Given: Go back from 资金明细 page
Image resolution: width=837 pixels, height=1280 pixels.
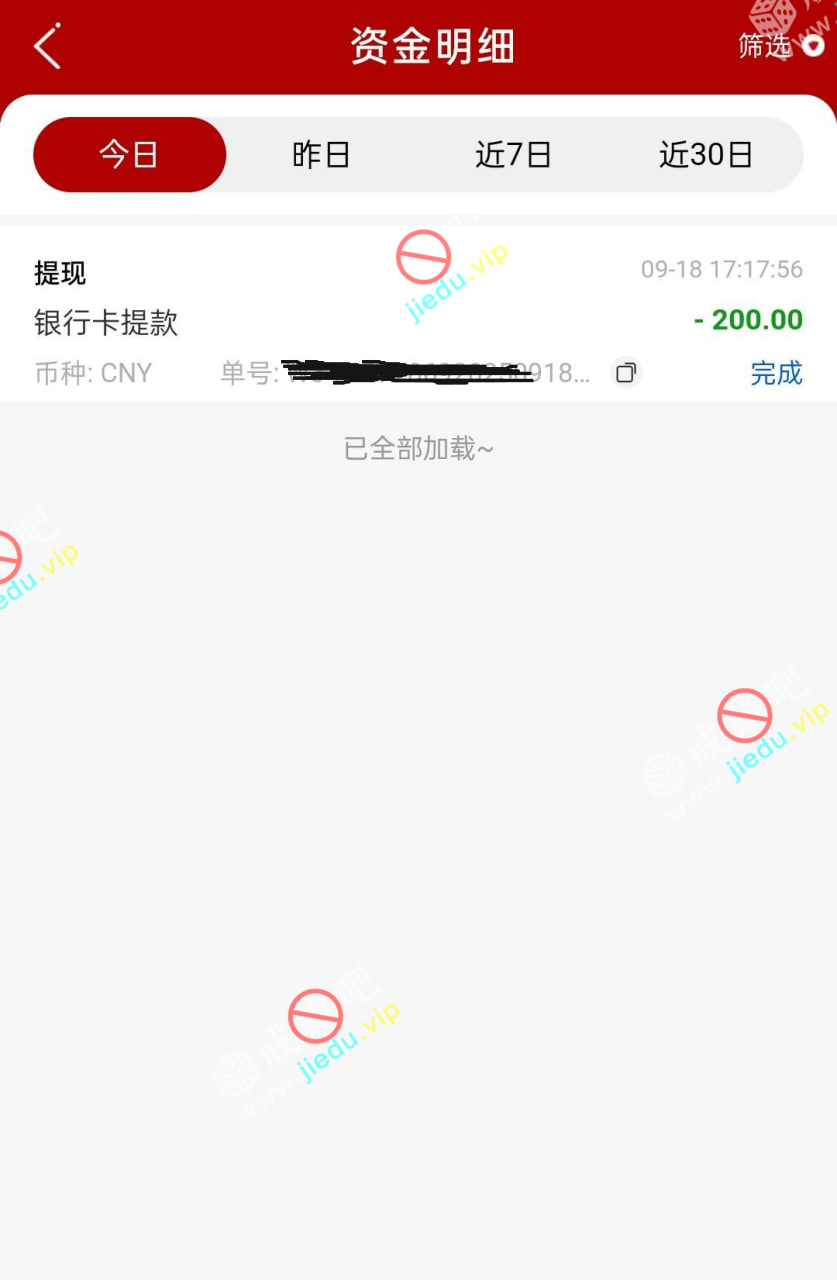Looking at the screenshot, I should coord(47,47).
